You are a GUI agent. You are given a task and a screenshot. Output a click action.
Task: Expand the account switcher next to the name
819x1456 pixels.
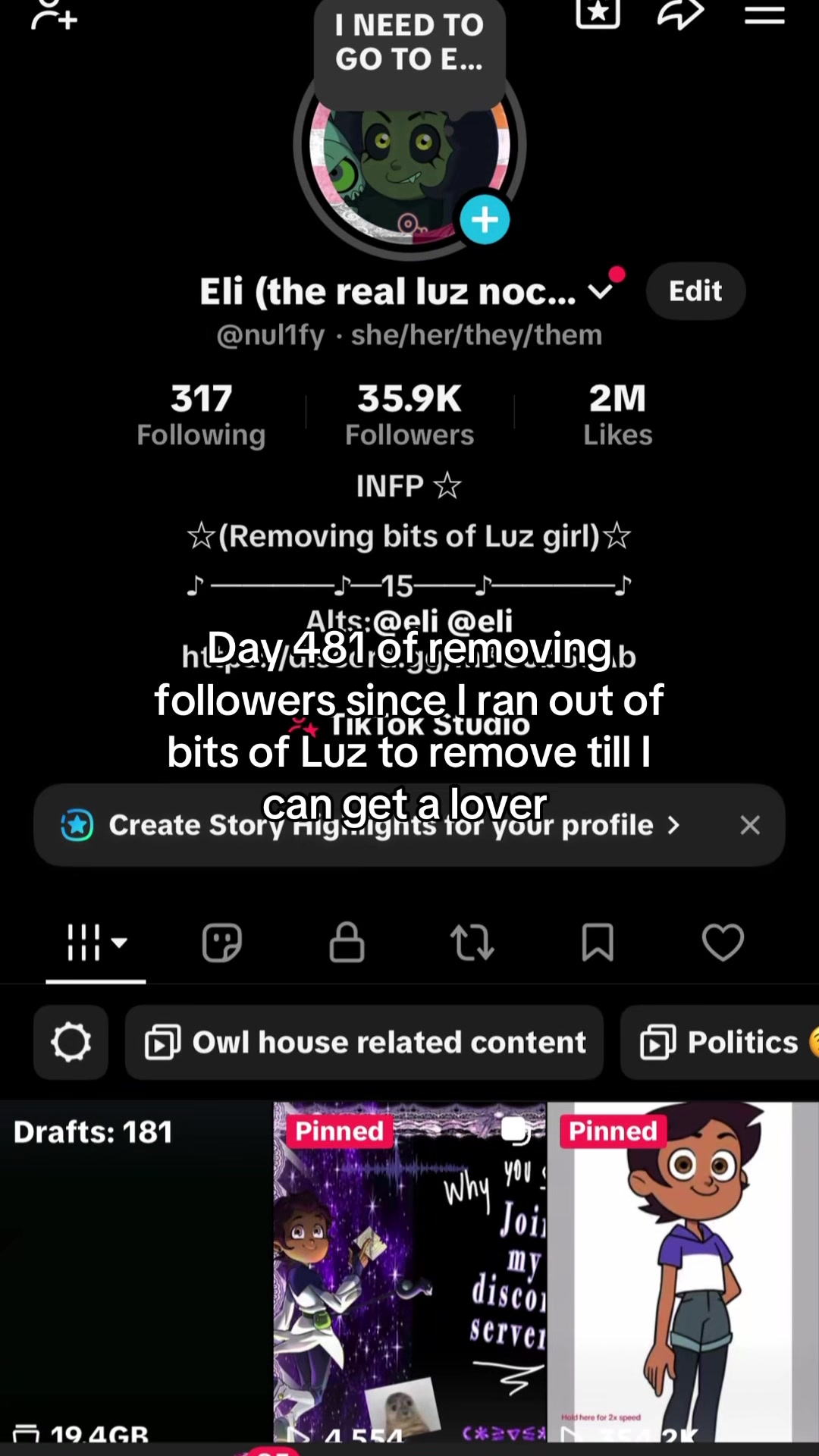click(x=601, y=291)
